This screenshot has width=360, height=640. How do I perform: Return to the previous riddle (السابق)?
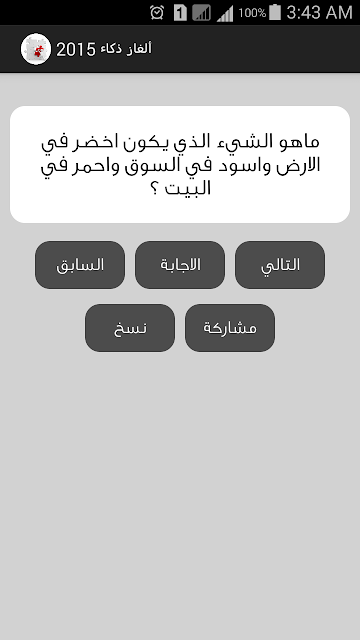tap(80, 265)
